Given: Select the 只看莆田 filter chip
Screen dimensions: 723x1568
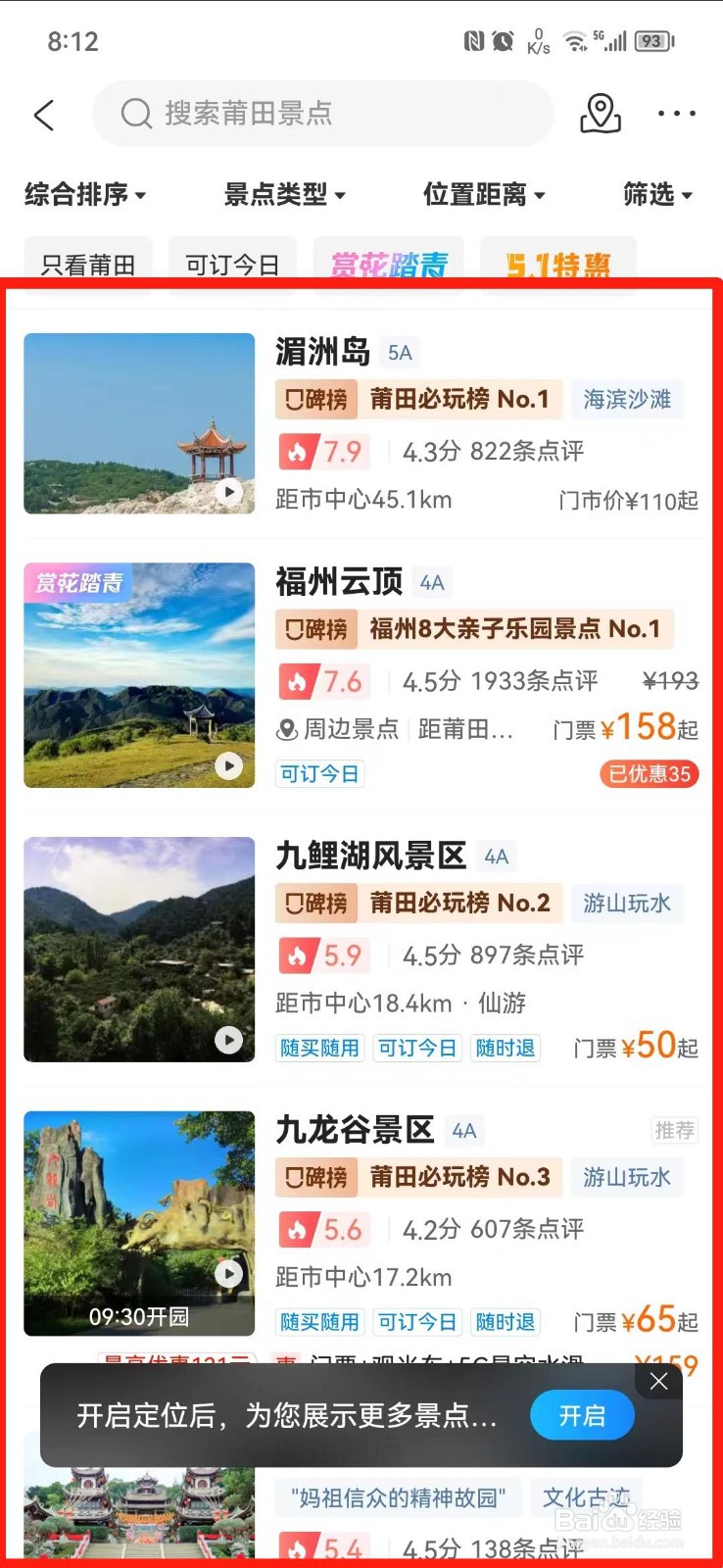Looking at the screenshot, I should pos(88,263).
